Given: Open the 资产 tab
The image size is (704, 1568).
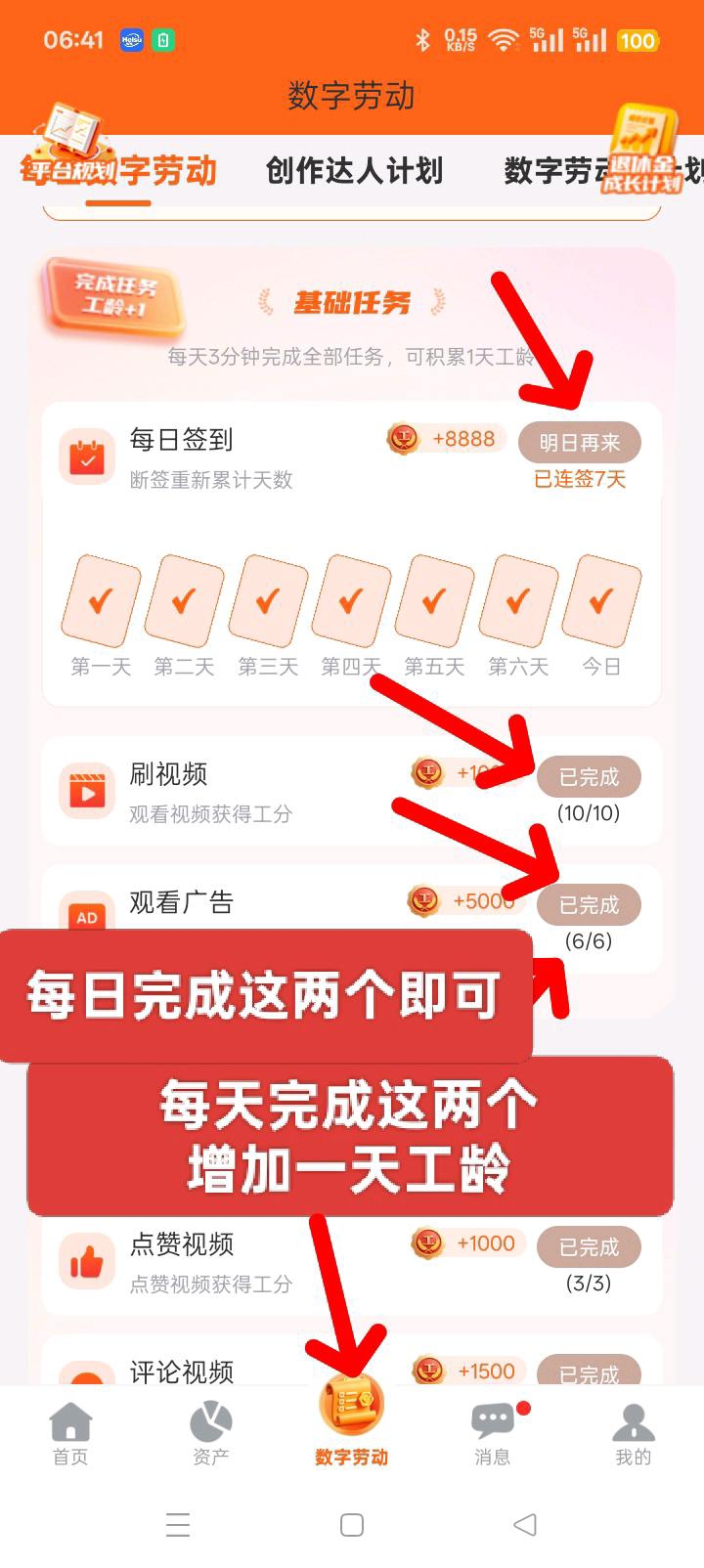Looking at the screenshot, I should coord(211,1432).
